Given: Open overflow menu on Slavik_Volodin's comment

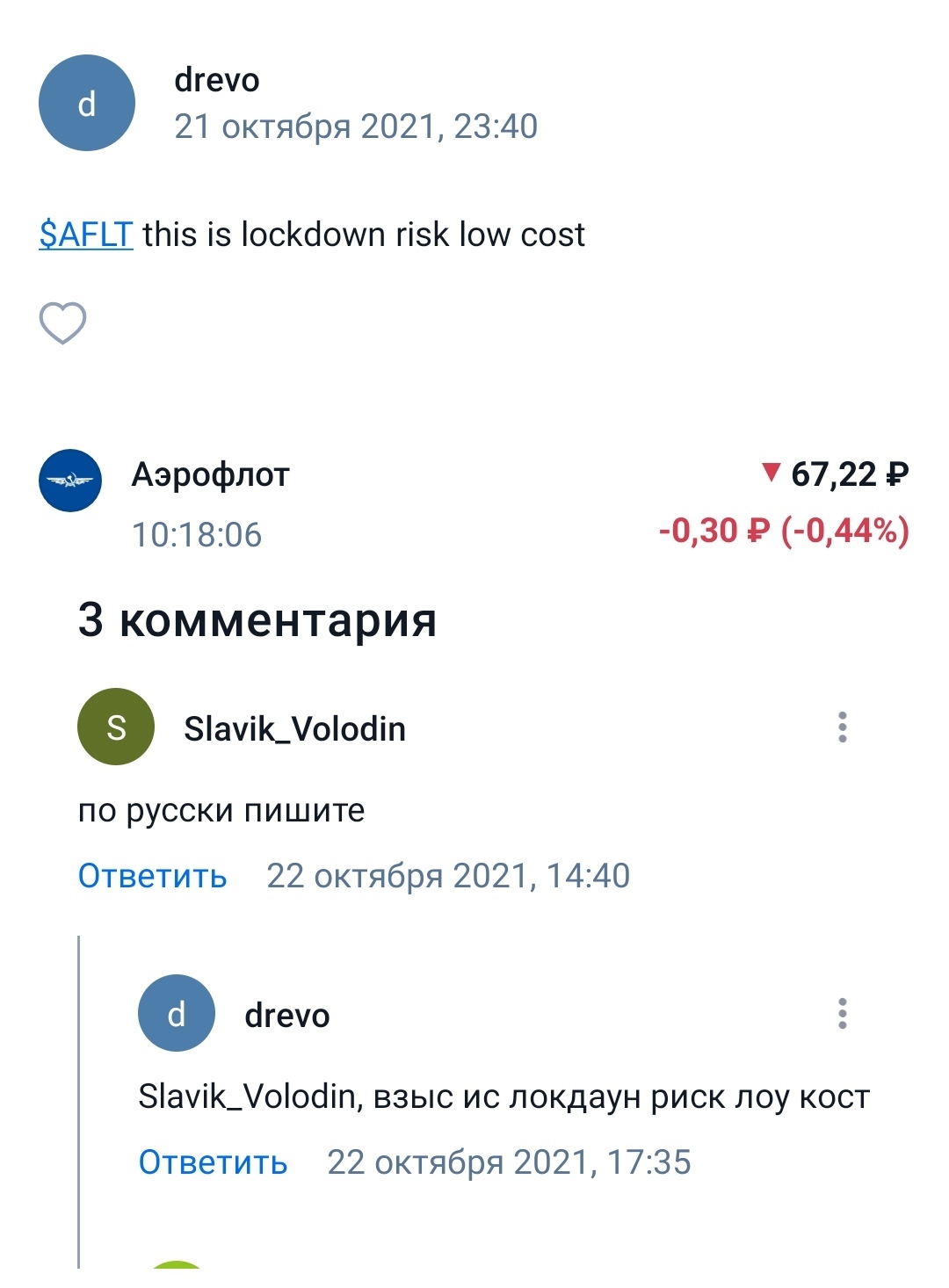Looking at the screenshot, I should click(x=842, y=727).
